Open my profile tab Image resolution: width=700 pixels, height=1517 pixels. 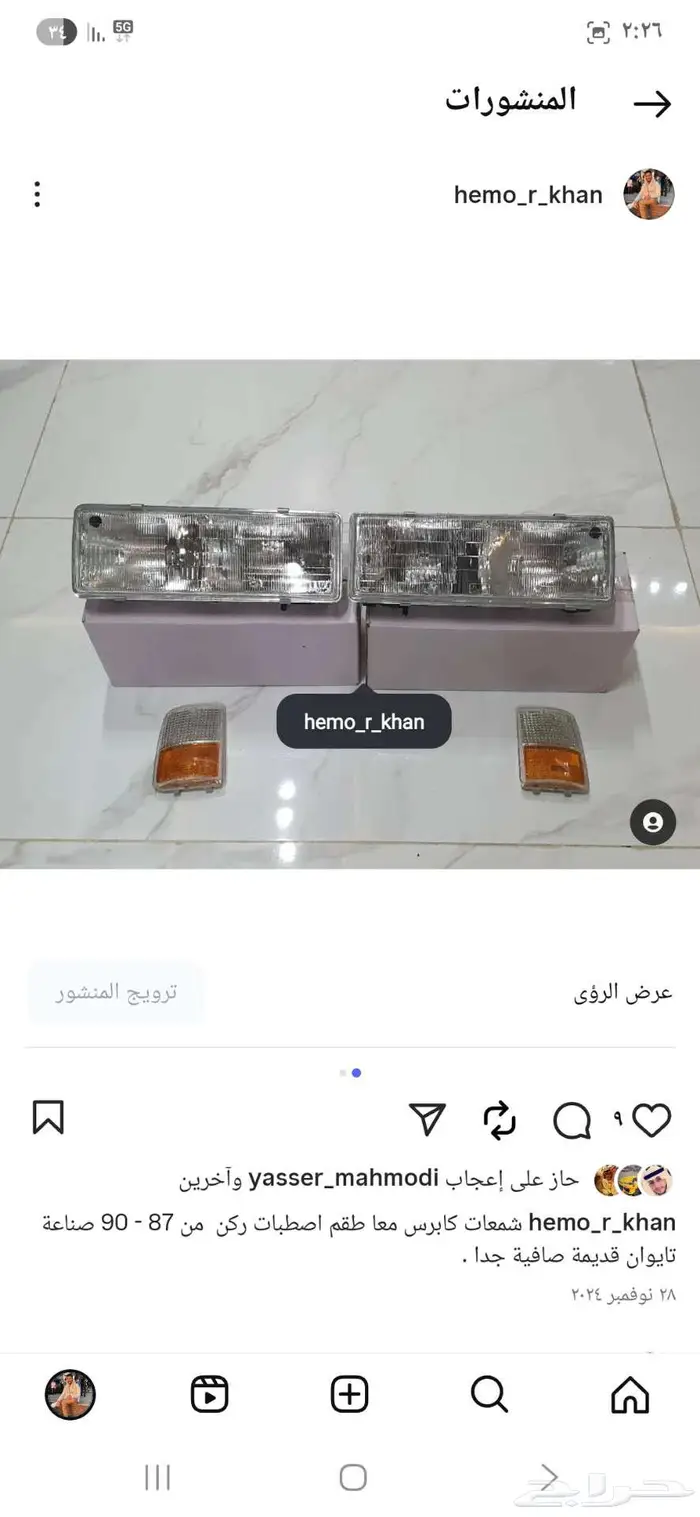pos(70,1395)
